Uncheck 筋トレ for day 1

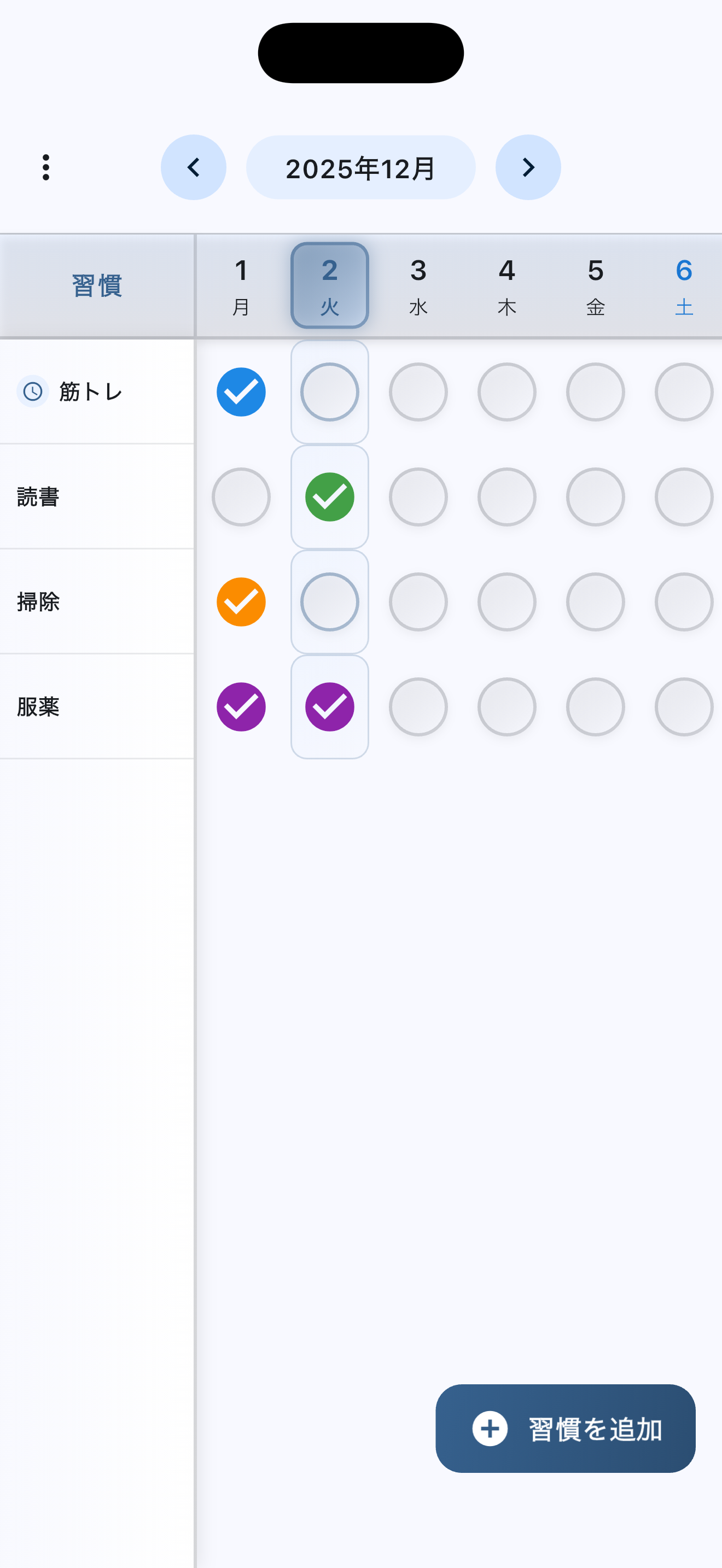(241, 392)
